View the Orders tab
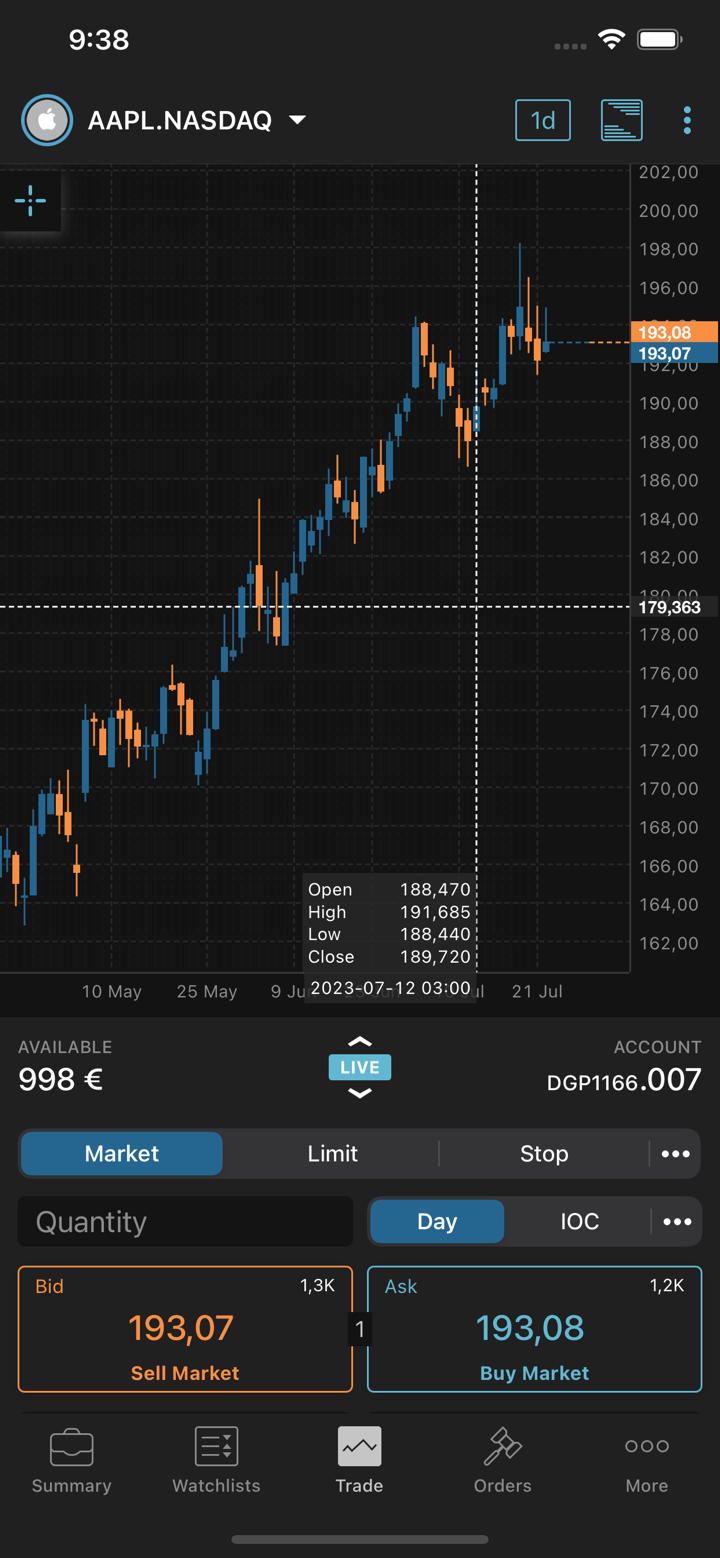 point(502,1461)
